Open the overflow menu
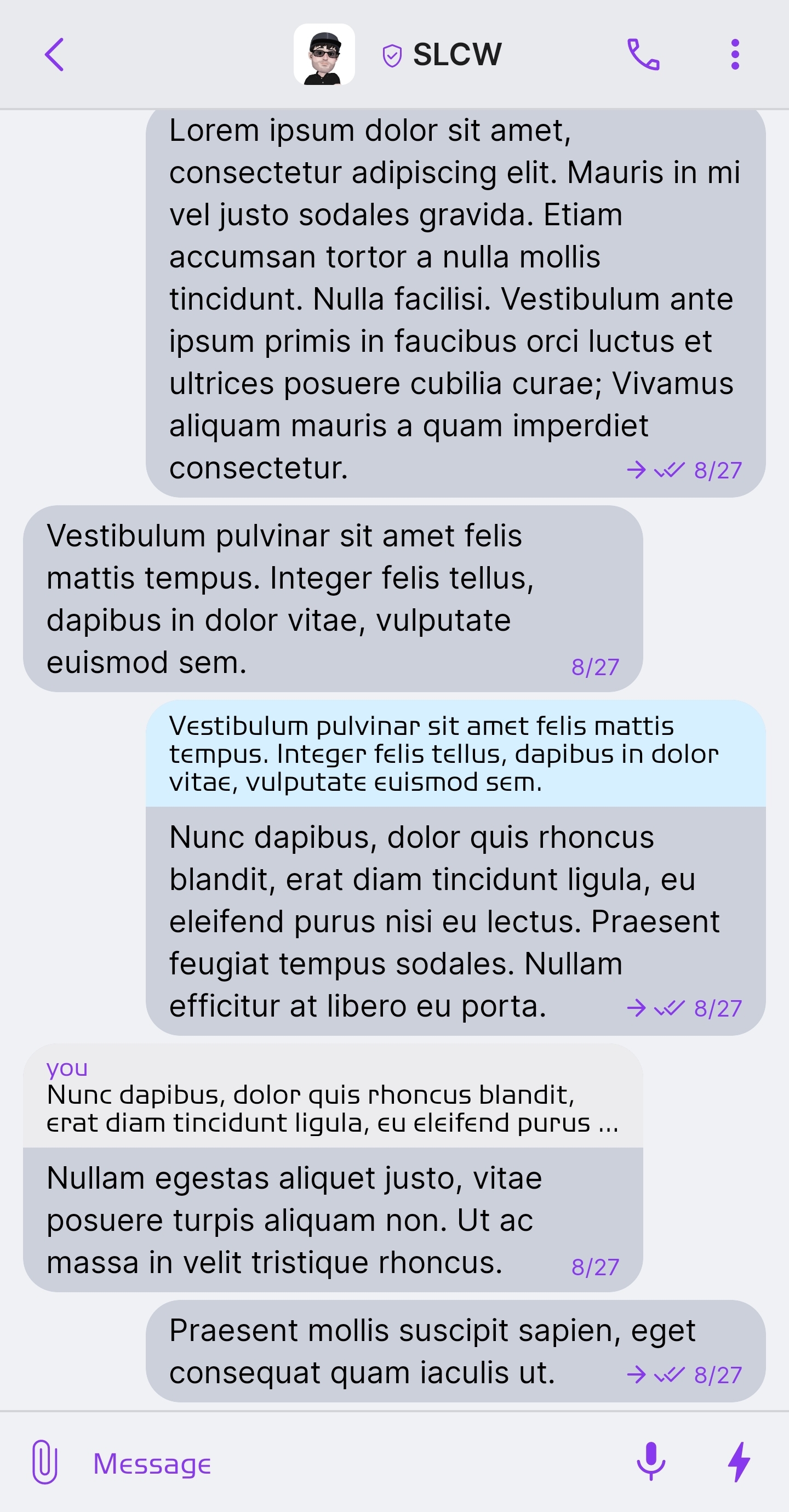789x1512 pixels. point(734,55)
